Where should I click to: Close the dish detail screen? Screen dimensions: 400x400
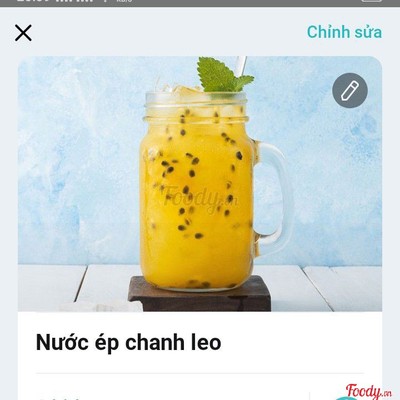(x=23, y=33)
